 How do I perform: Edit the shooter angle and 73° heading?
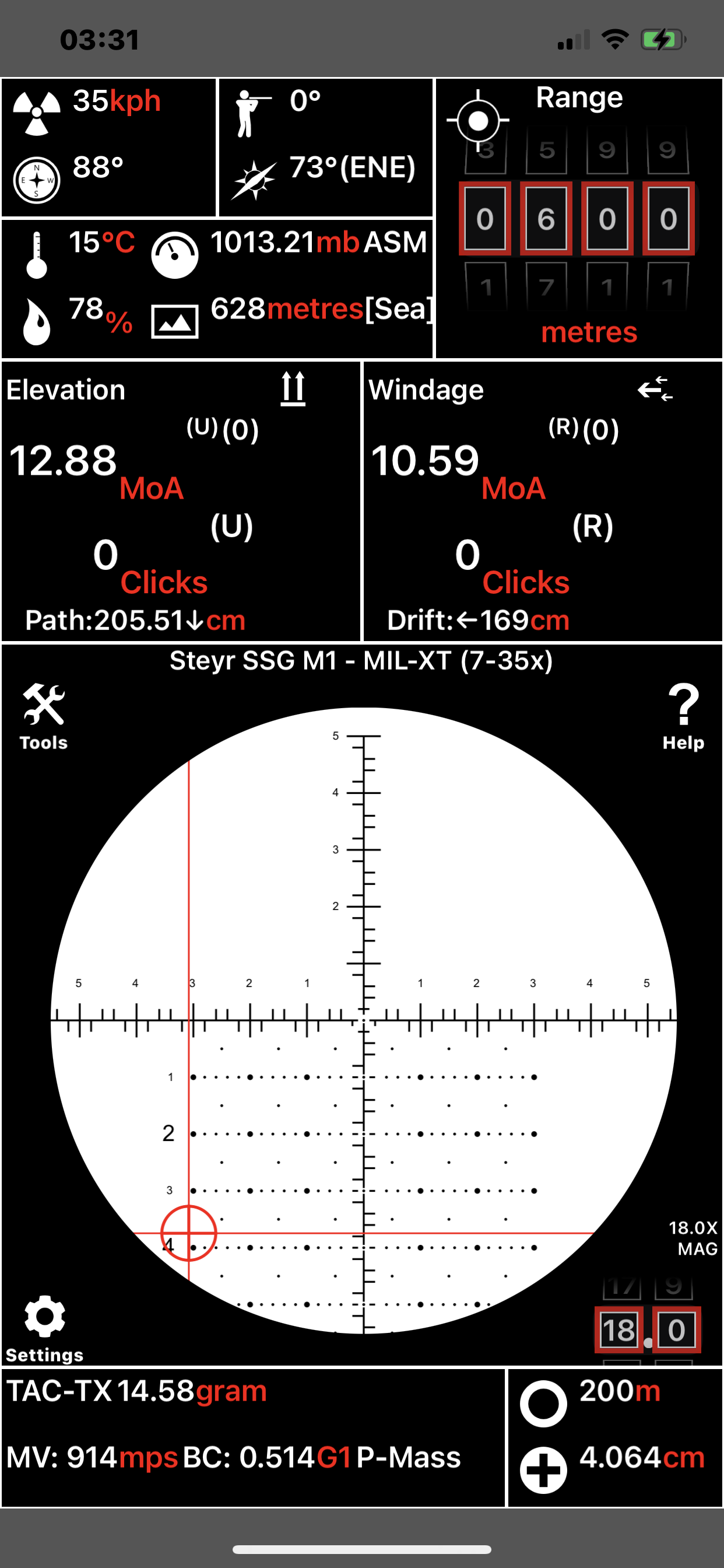coord(325,148)
